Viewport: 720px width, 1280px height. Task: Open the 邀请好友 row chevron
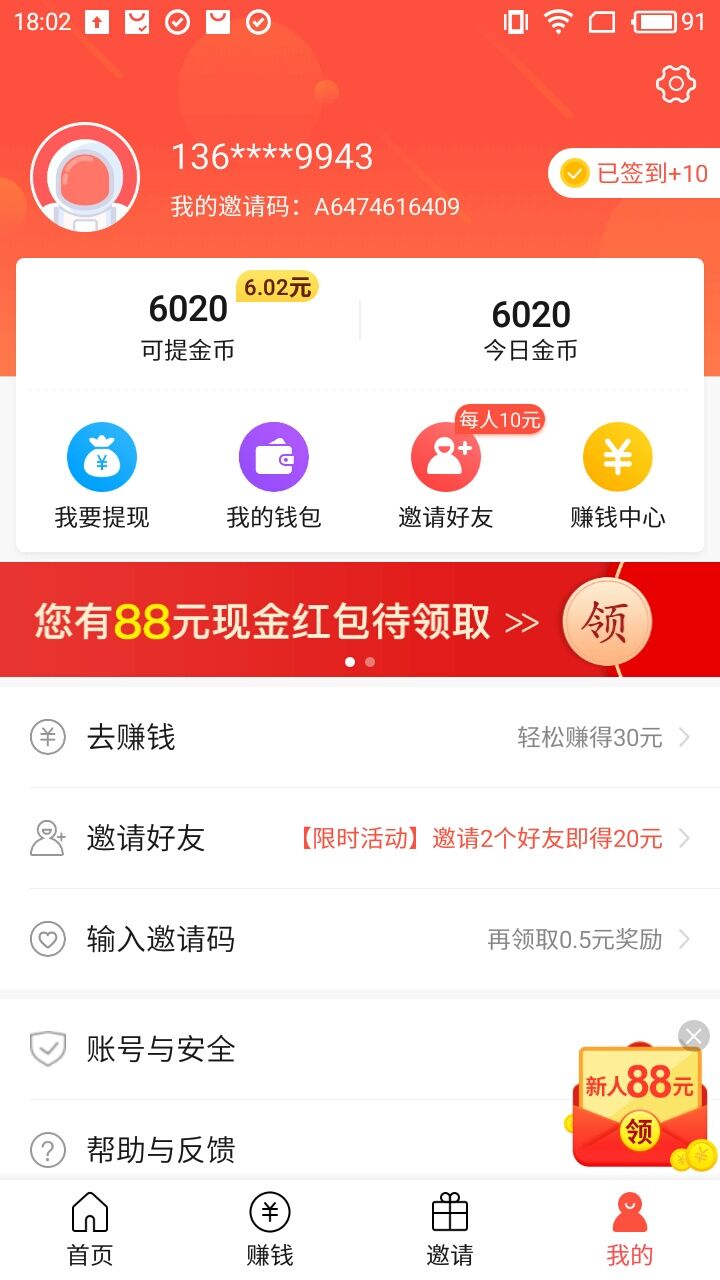(684, 838)
